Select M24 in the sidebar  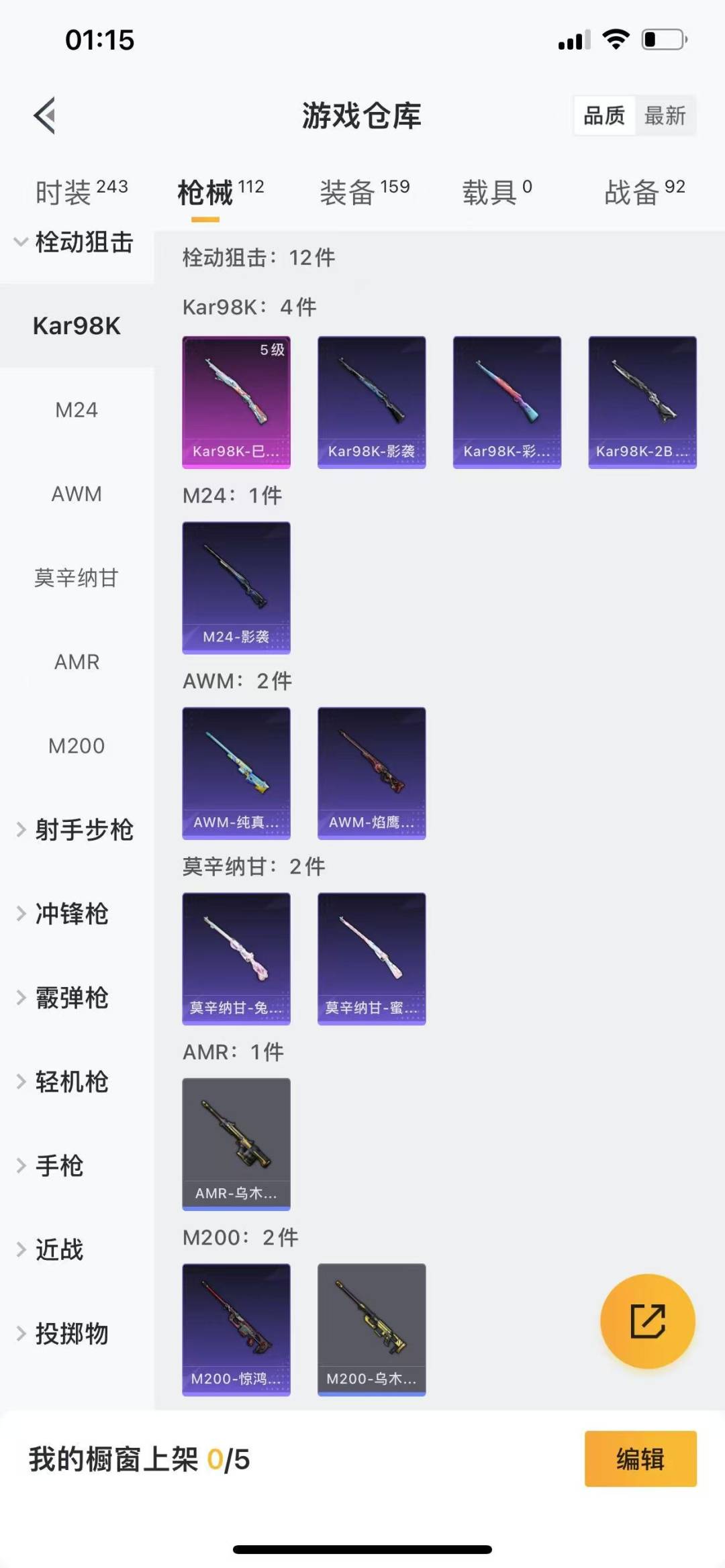pos(77,410)
